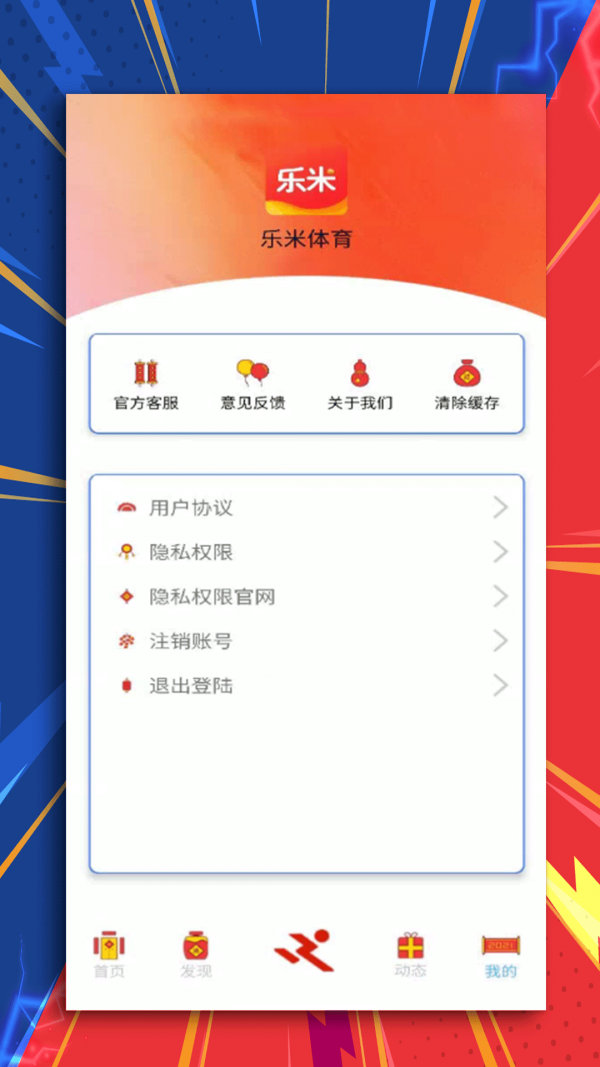Select the 我的 tab
This screenshot has height=1067, width=600.
pyautogui.click(x=501, y=954)
